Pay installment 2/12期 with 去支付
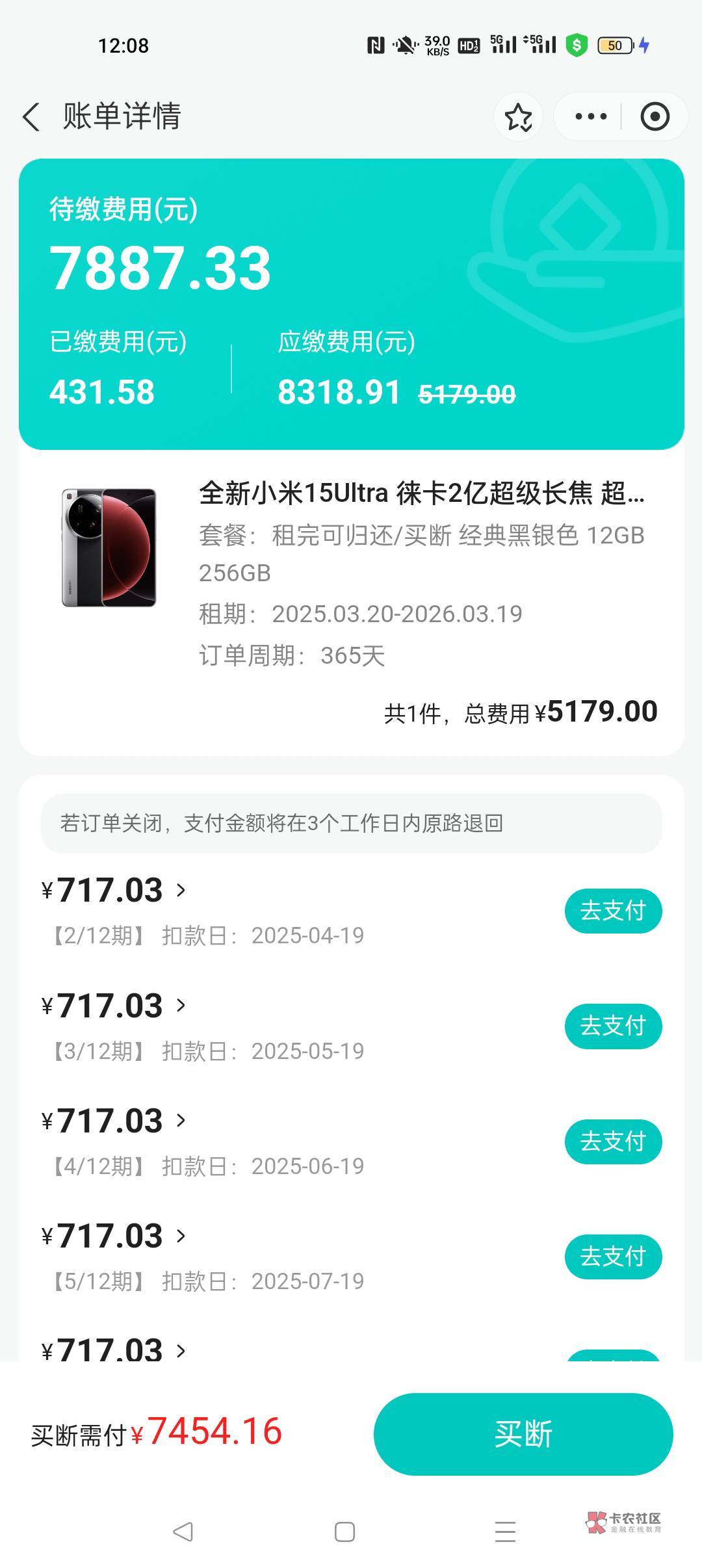Screen dimensions: 702x1568 612,911
